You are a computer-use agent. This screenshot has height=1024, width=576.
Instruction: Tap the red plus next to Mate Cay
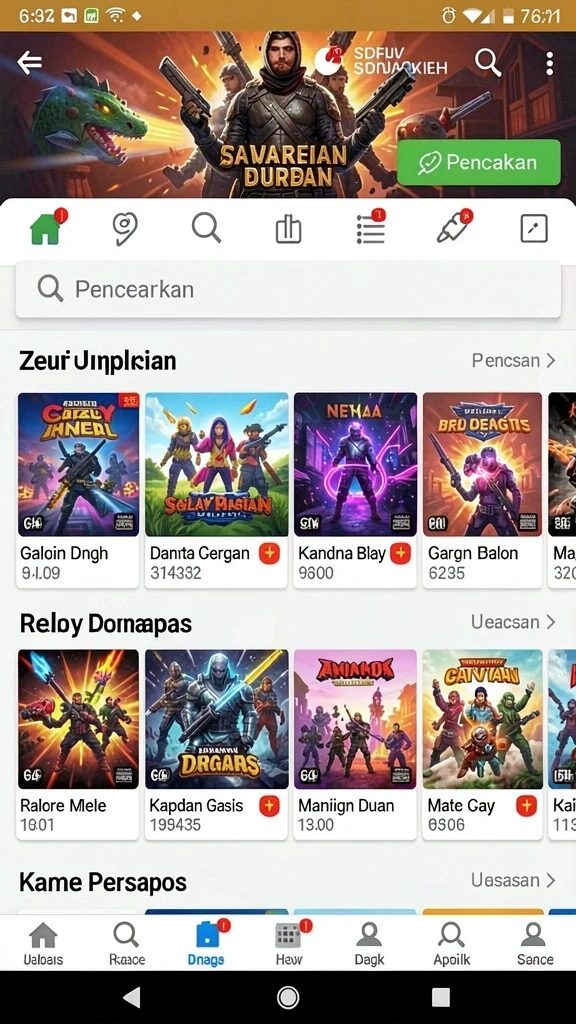526,807
